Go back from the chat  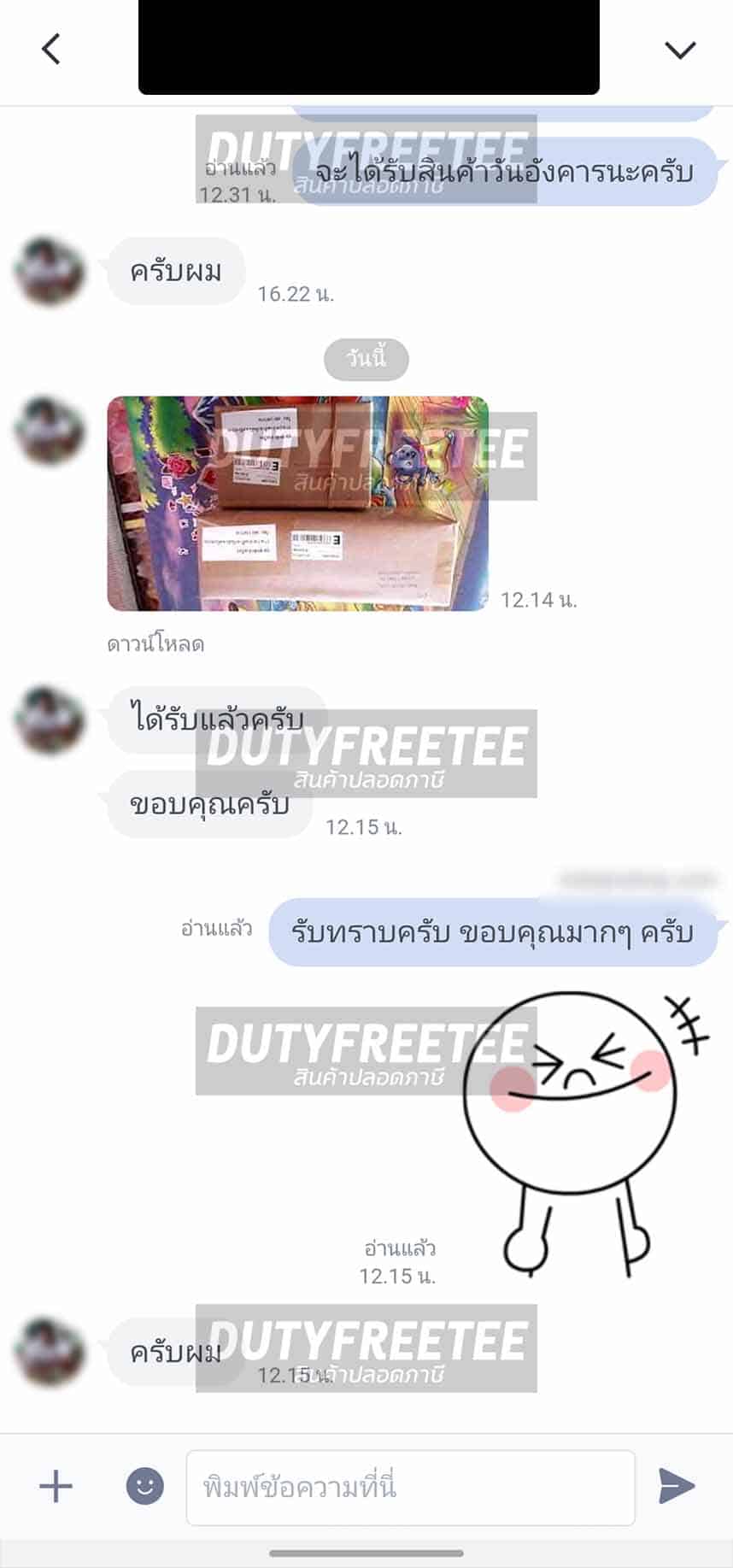[x=51, y=49]
